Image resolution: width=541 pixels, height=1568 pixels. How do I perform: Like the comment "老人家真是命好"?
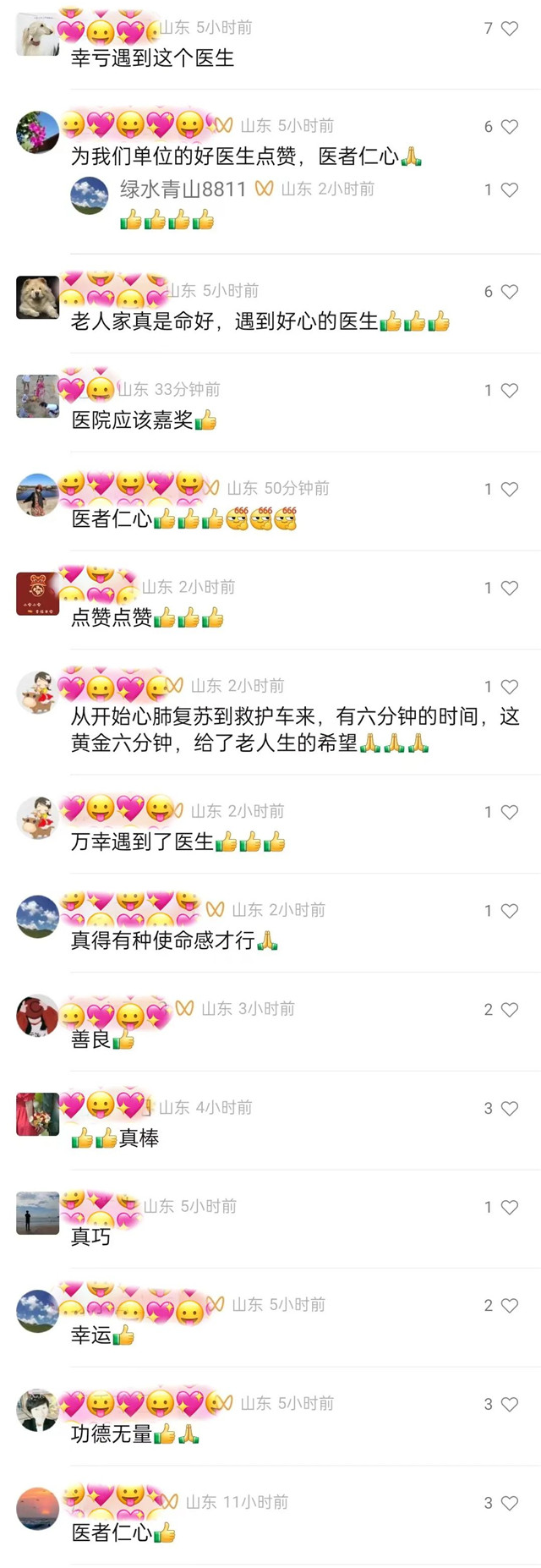(509, 292)
